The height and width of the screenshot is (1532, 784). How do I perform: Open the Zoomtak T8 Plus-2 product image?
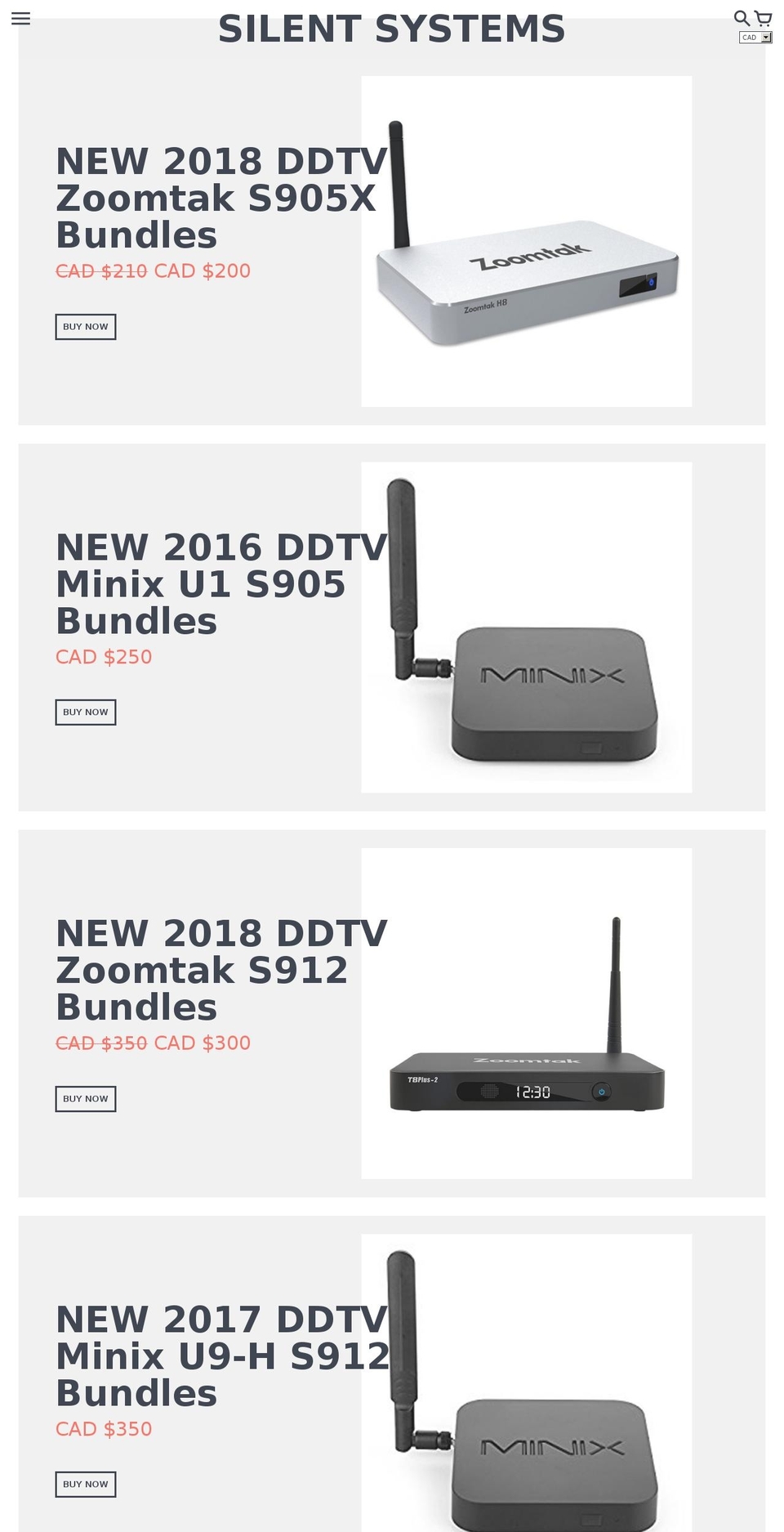(x=527, y=1013)
